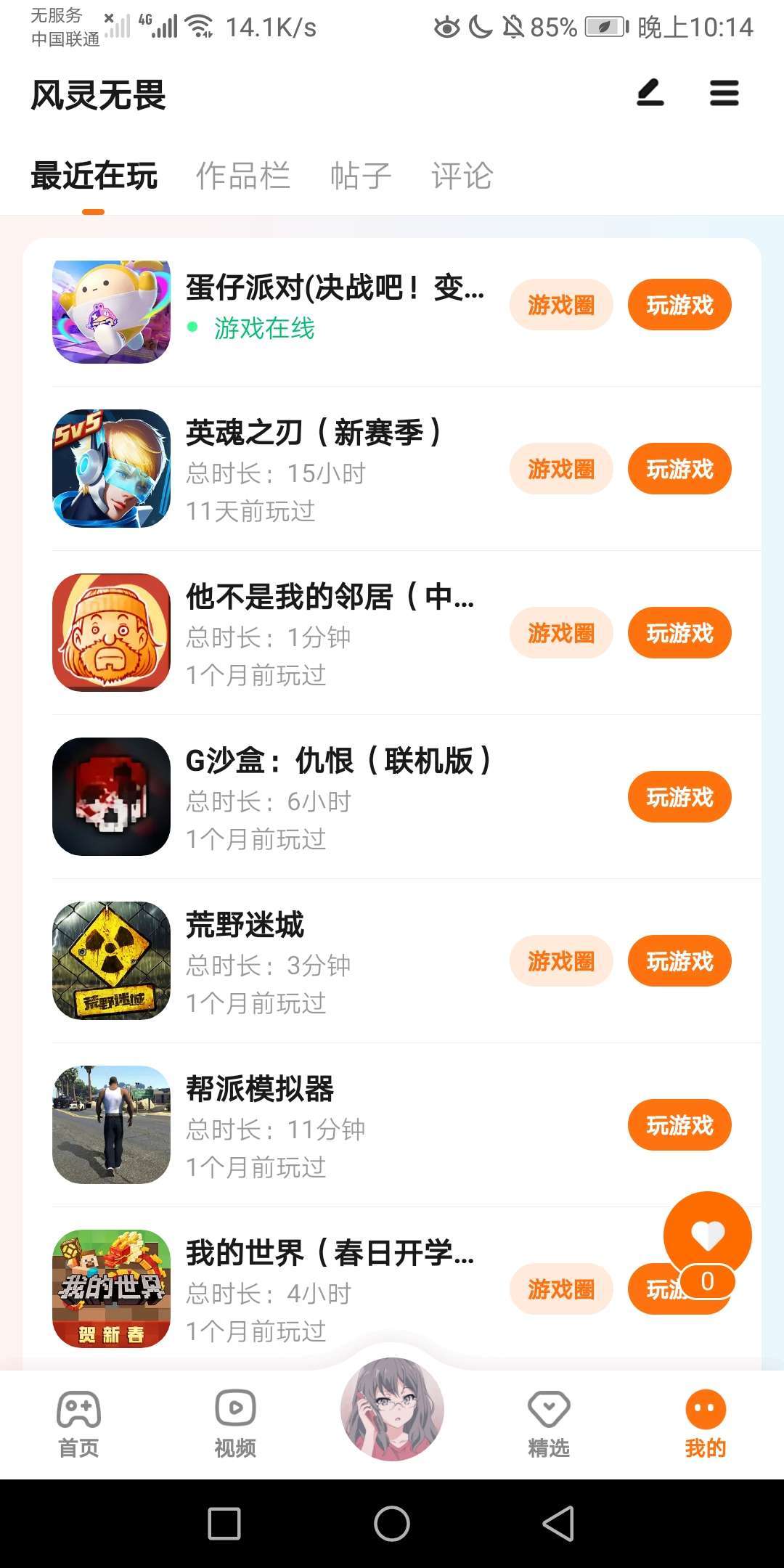Play 英魂之刃（新赛季）
This screenshot has height=1568, width=784.
click(x=679, y=469)
